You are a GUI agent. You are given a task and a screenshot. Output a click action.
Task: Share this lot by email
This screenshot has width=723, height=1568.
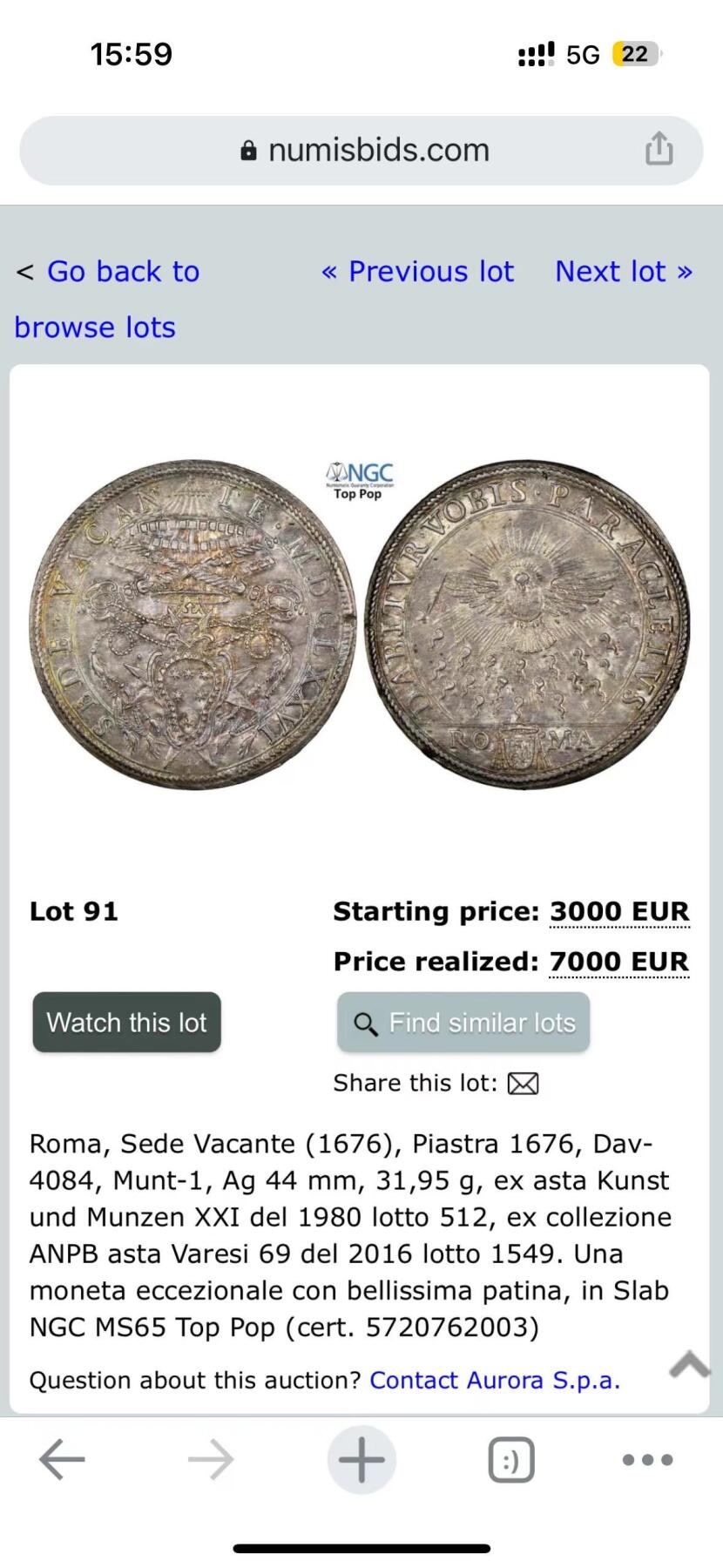point(523,1084)
